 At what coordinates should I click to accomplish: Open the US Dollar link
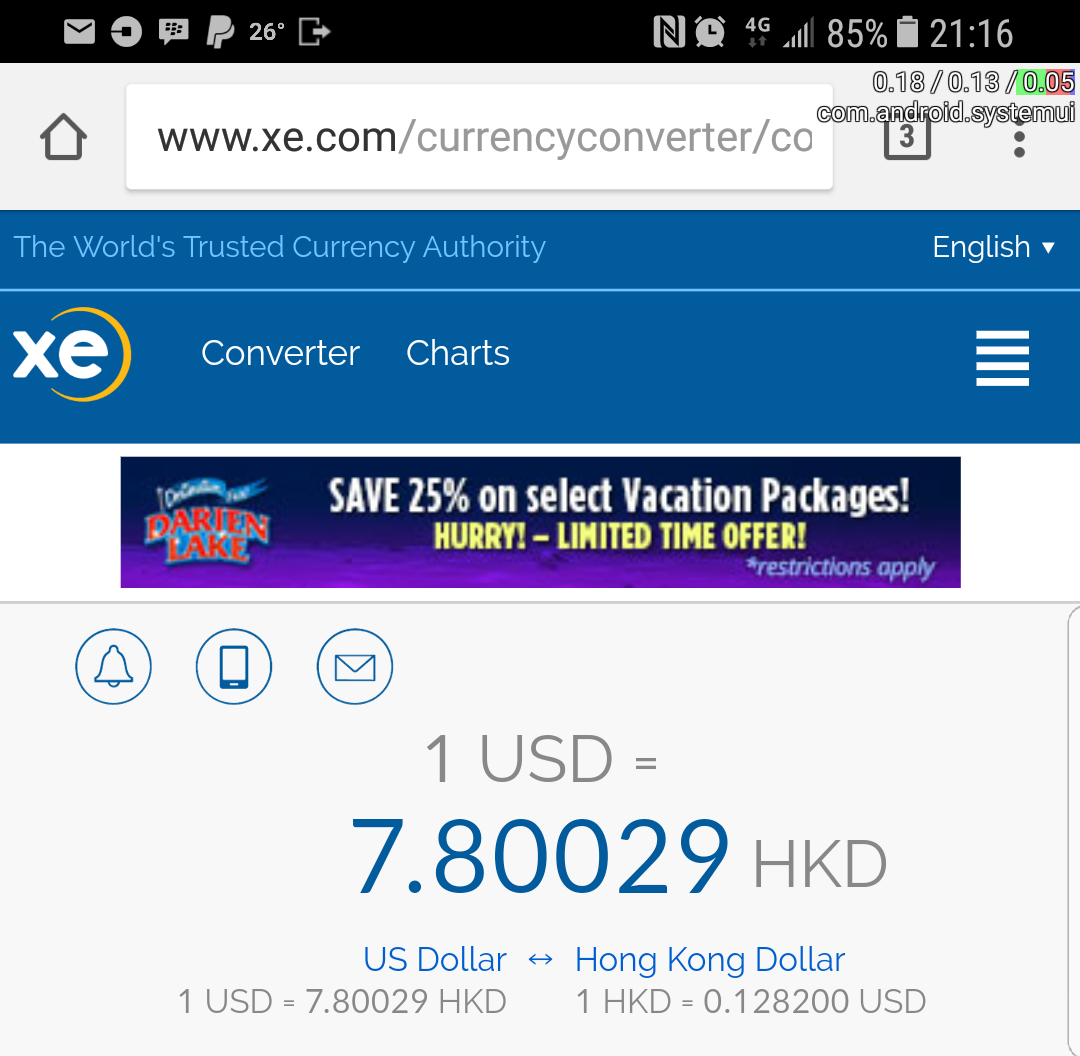(x=435, y=960)
